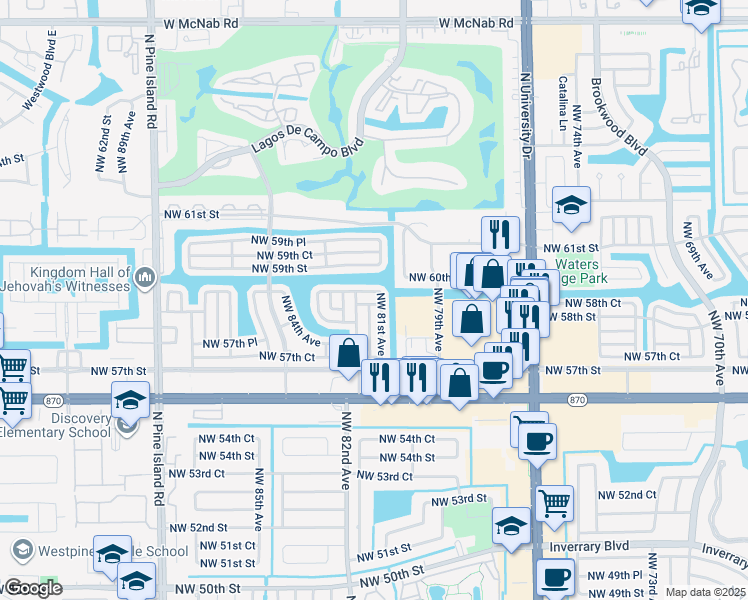748x600 pixels.
Task: Select the coffee marker near NW 49th Pl
Action: [555, 578]
